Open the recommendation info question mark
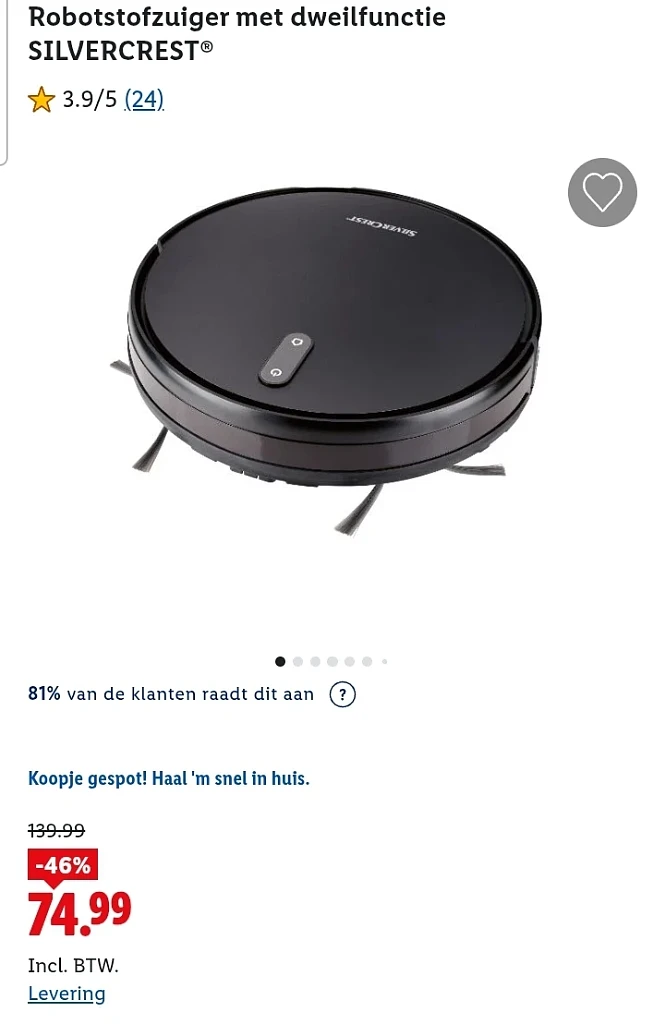 342,694
